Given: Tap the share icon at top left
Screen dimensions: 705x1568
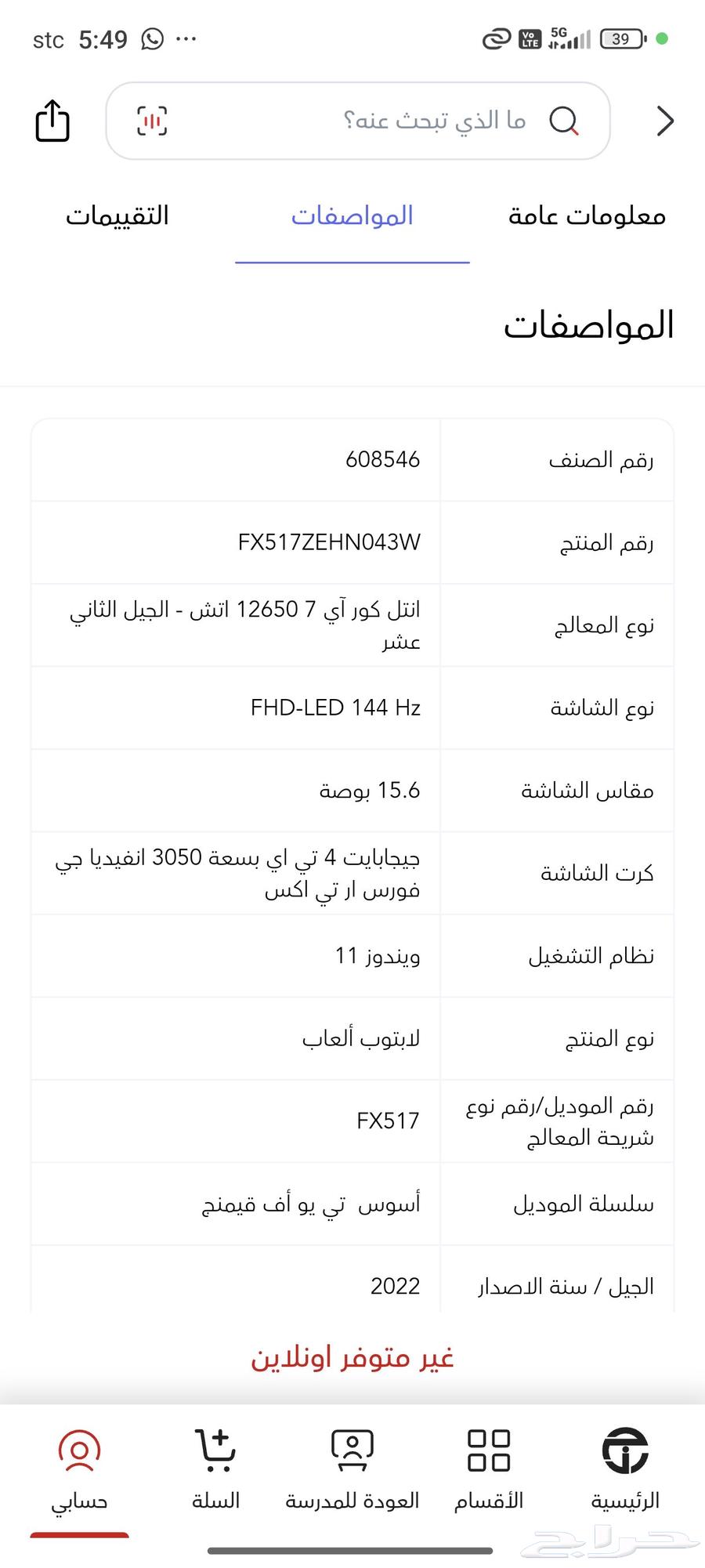Looking at the screenshot, I should point(52,121).
